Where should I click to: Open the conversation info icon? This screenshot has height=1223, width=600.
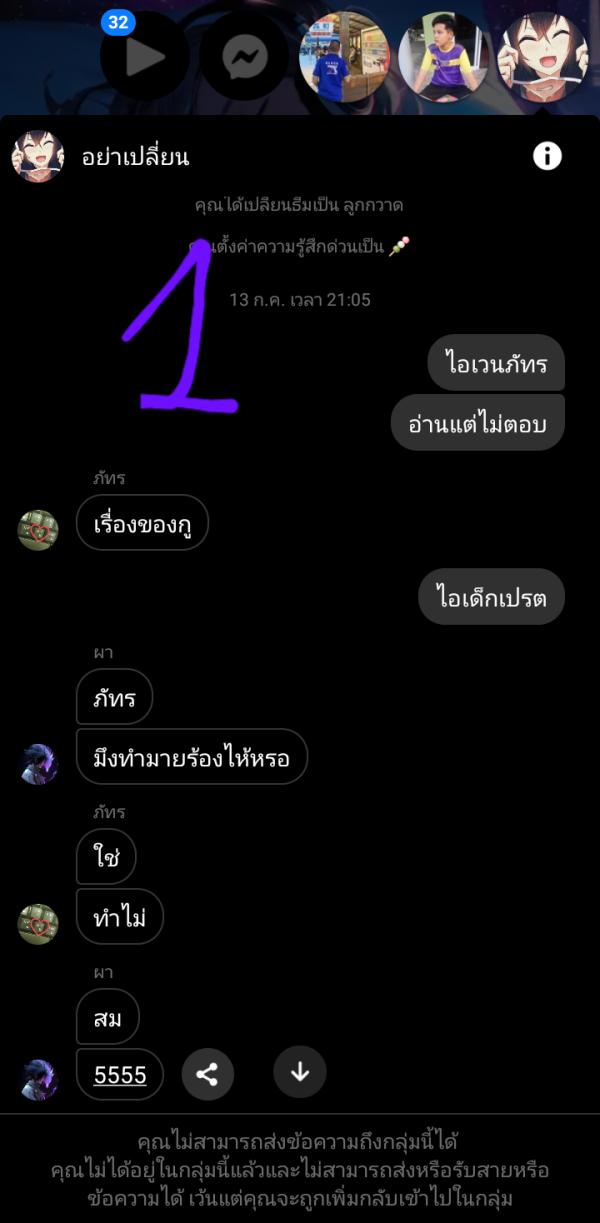[x=547, y=156]
